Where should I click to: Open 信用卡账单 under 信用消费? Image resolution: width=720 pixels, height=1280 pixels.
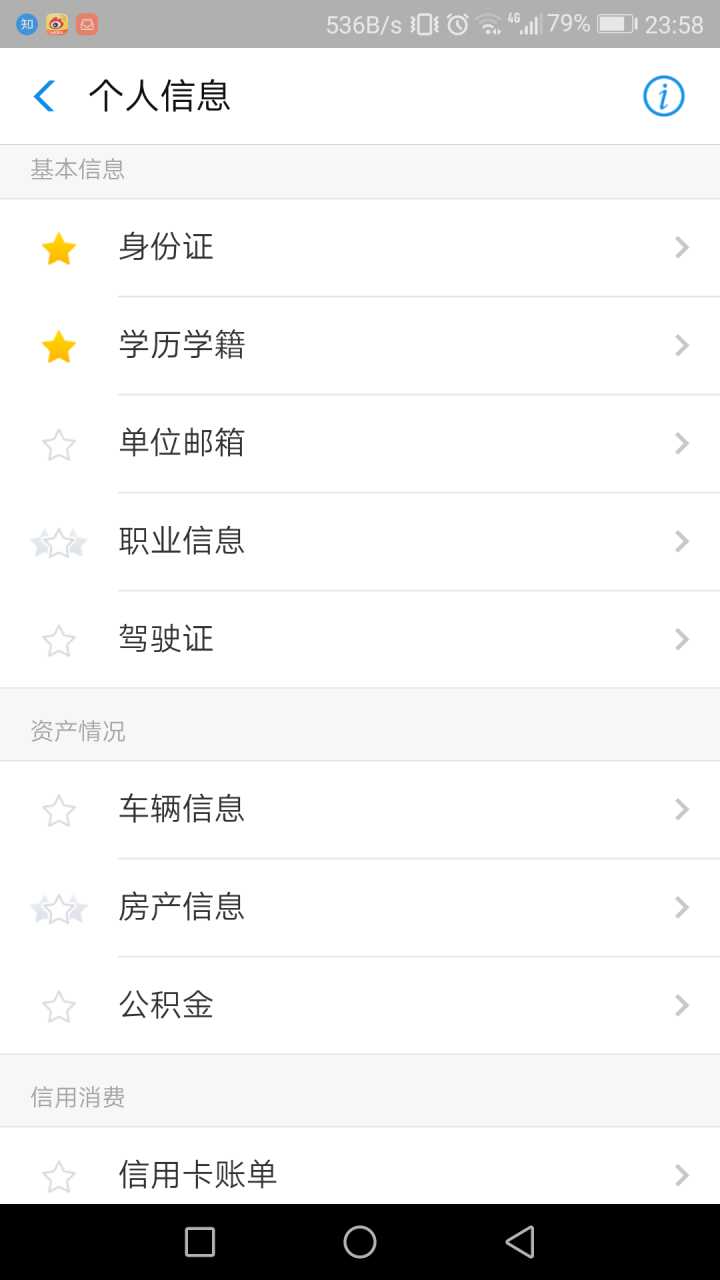(x=360, y=1173)
